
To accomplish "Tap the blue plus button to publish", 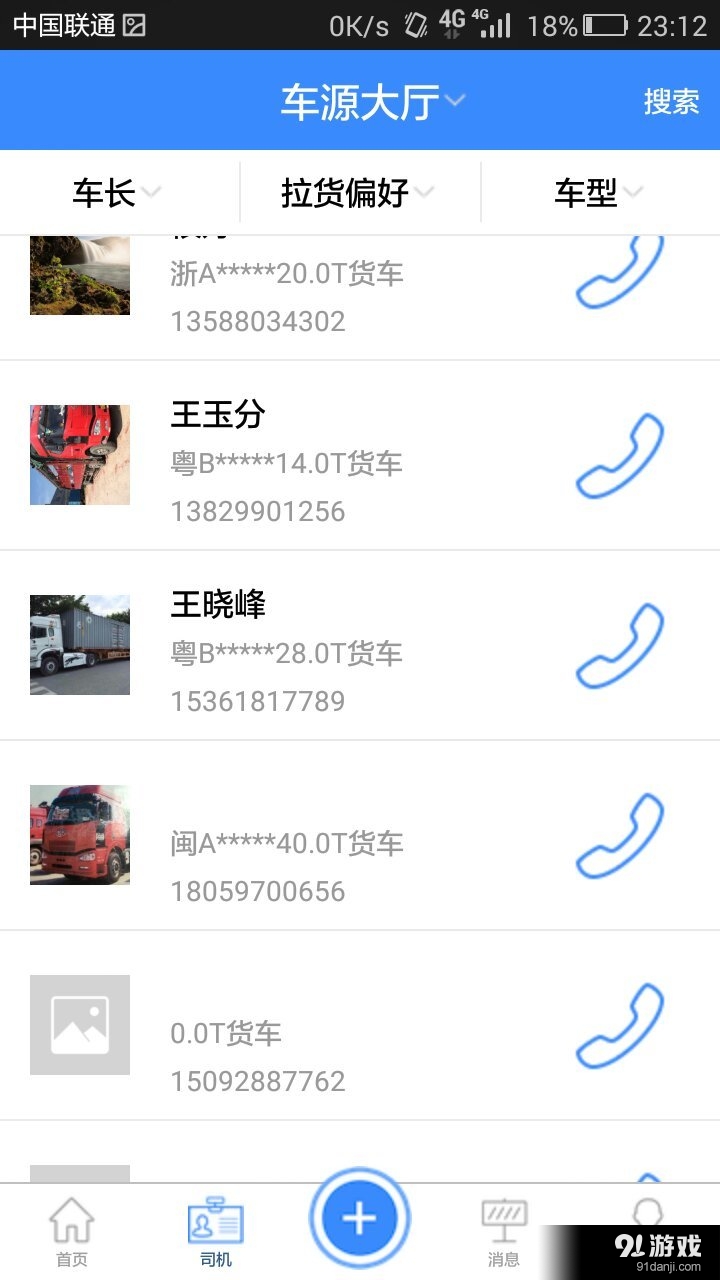I will pos(358,1216).
